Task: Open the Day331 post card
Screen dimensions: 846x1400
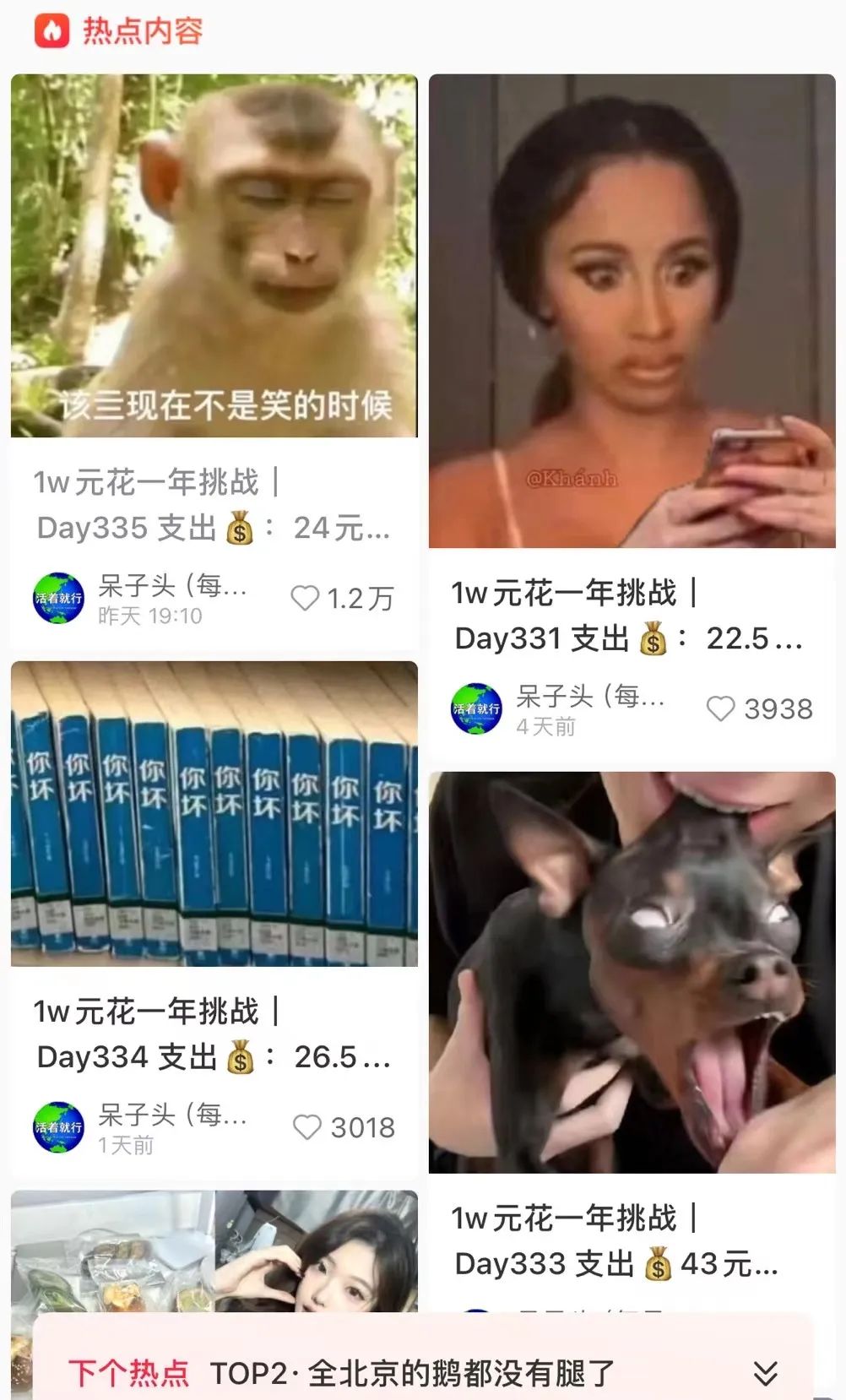Action: click(x=632, y=312)
